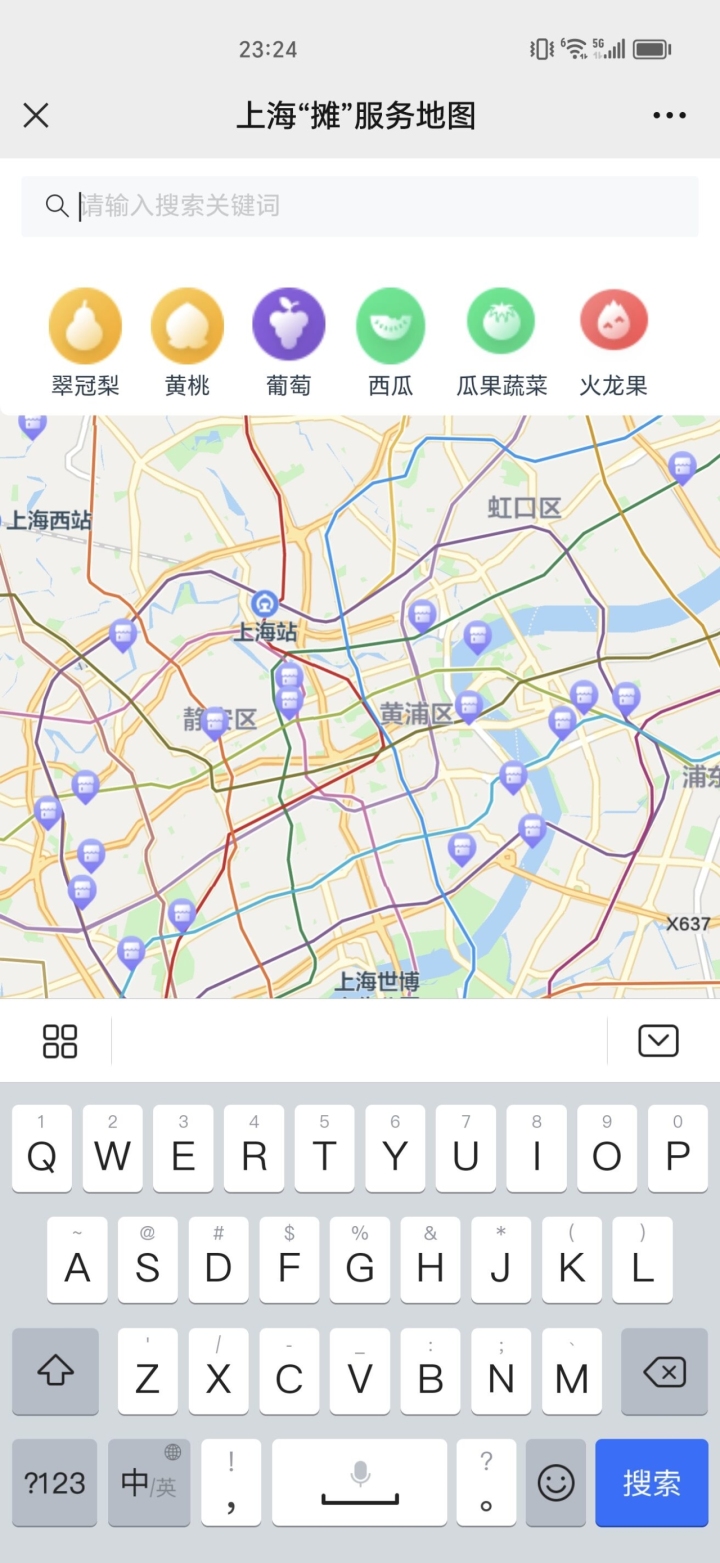Viewport: 720px width, 1563px height.
Task: Filter map by 葡萄
Action: 289,342
